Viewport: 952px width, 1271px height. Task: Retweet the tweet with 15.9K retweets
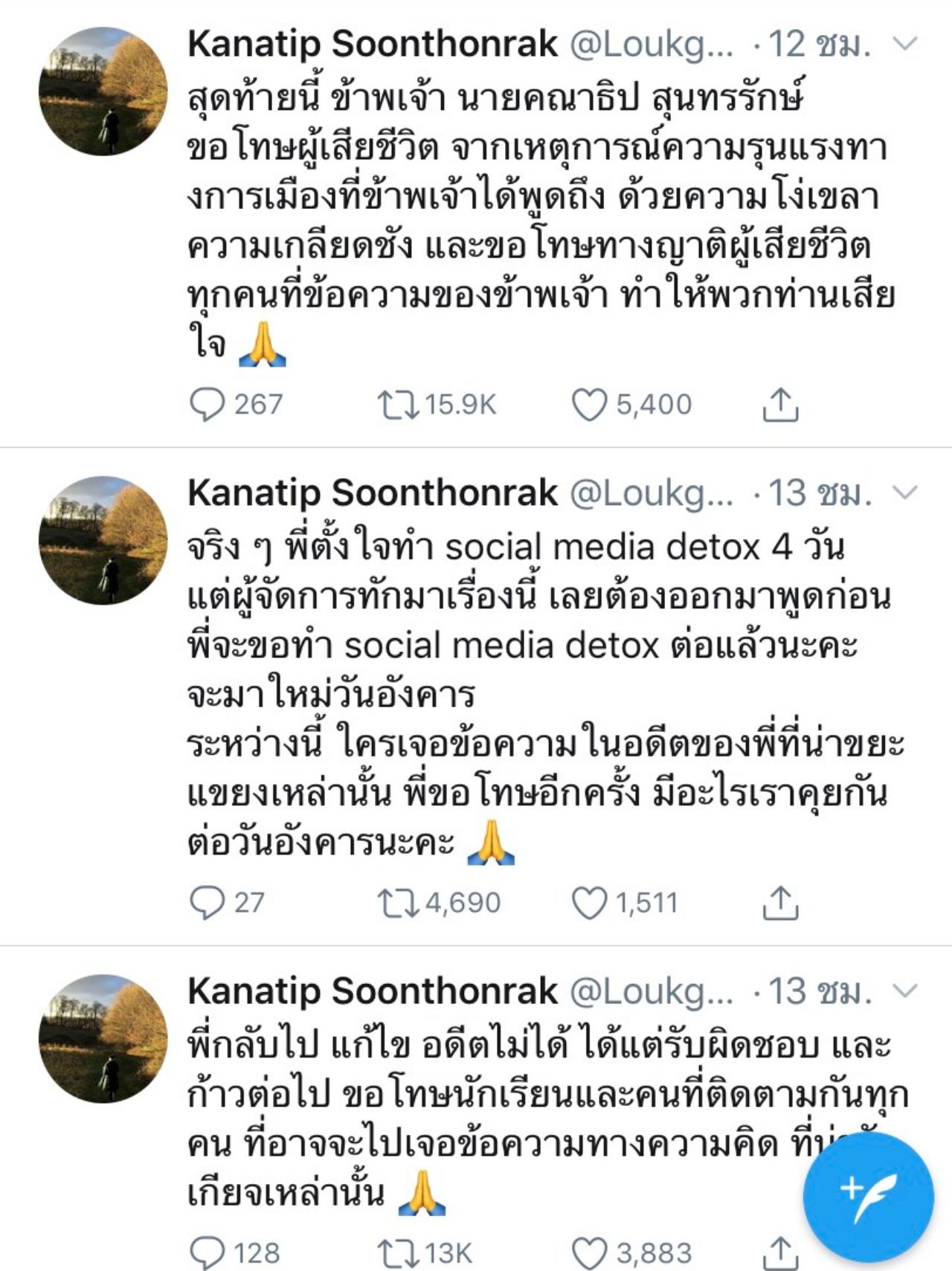[x=398, y=405]
